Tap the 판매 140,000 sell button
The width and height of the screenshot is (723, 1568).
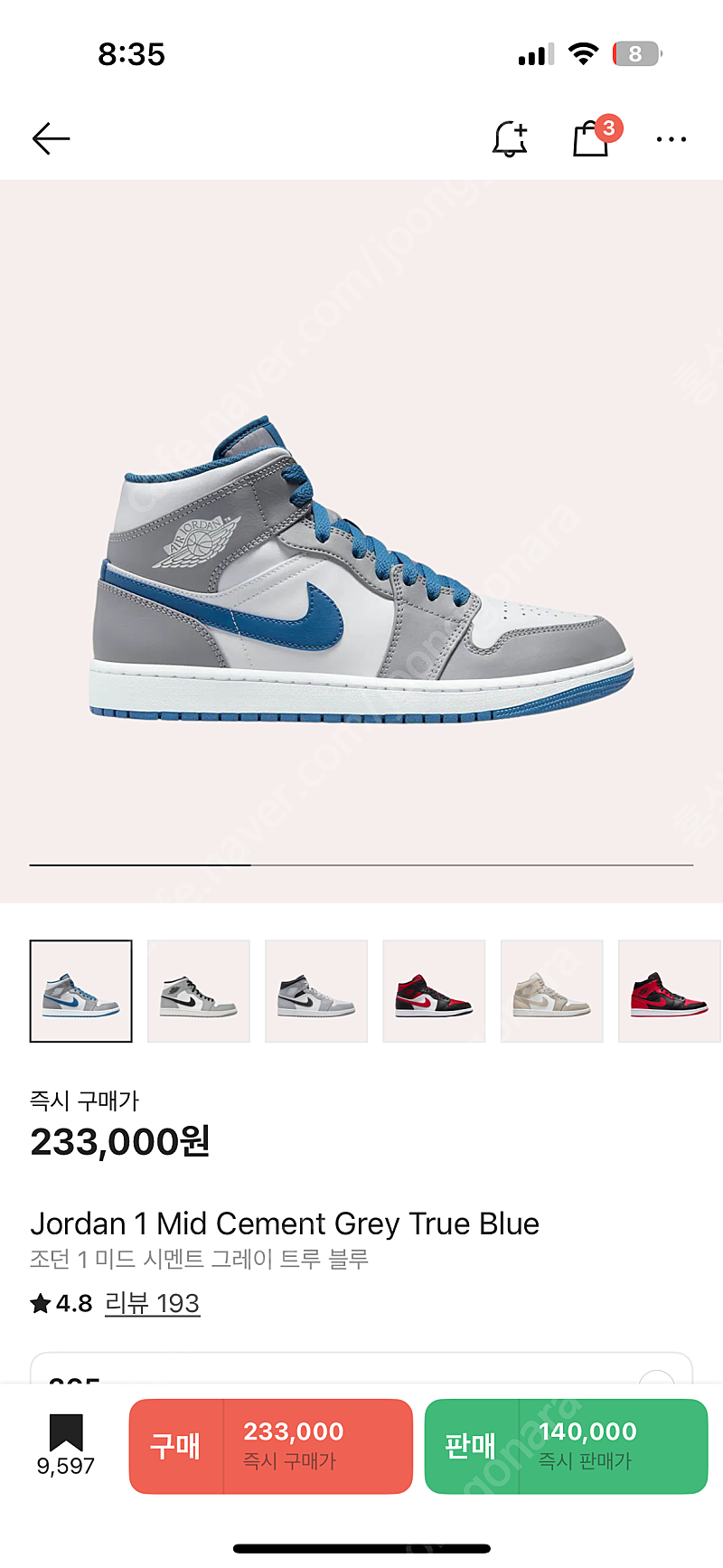click(x=566, y=1446)
